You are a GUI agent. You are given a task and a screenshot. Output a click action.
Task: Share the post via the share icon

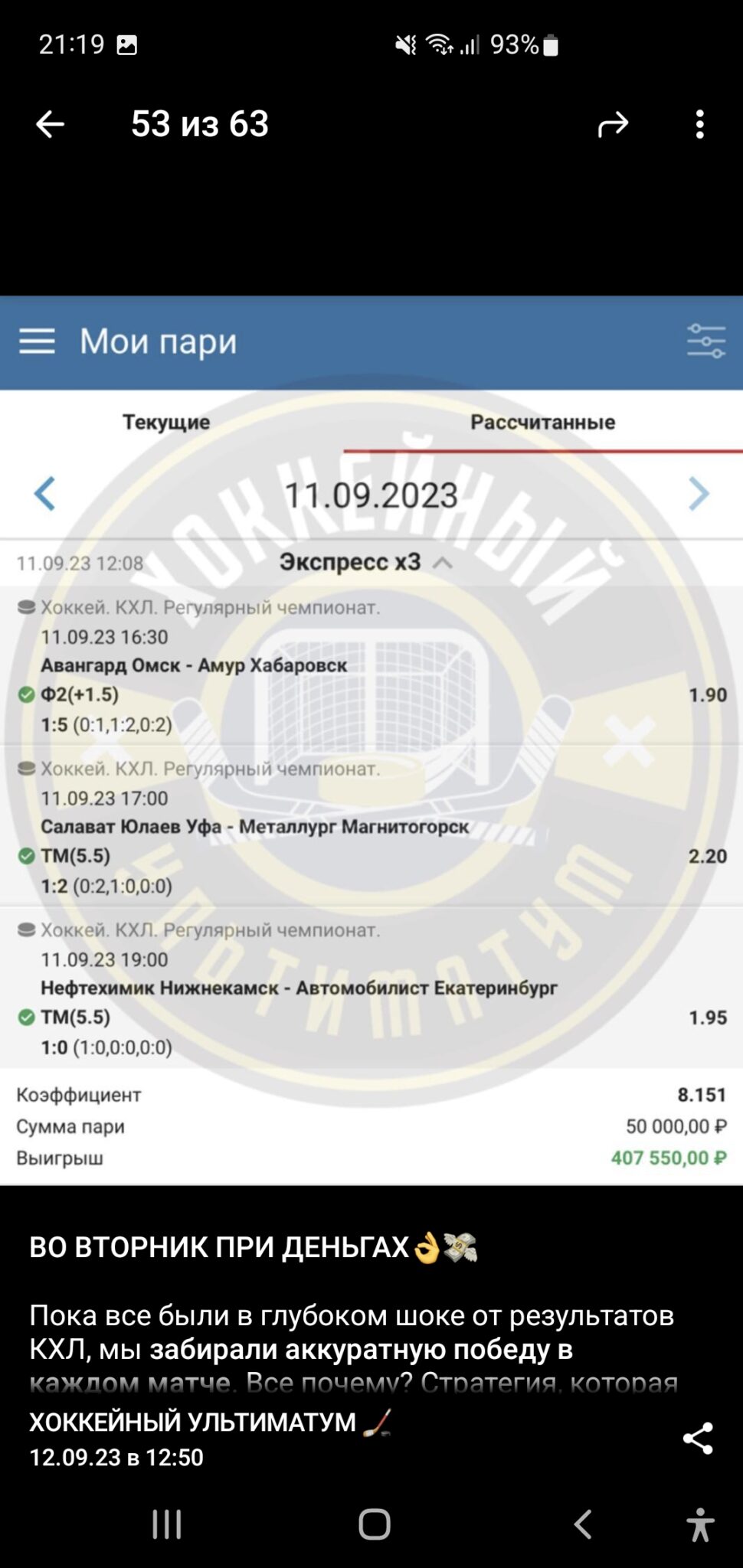click(698, 1439)
